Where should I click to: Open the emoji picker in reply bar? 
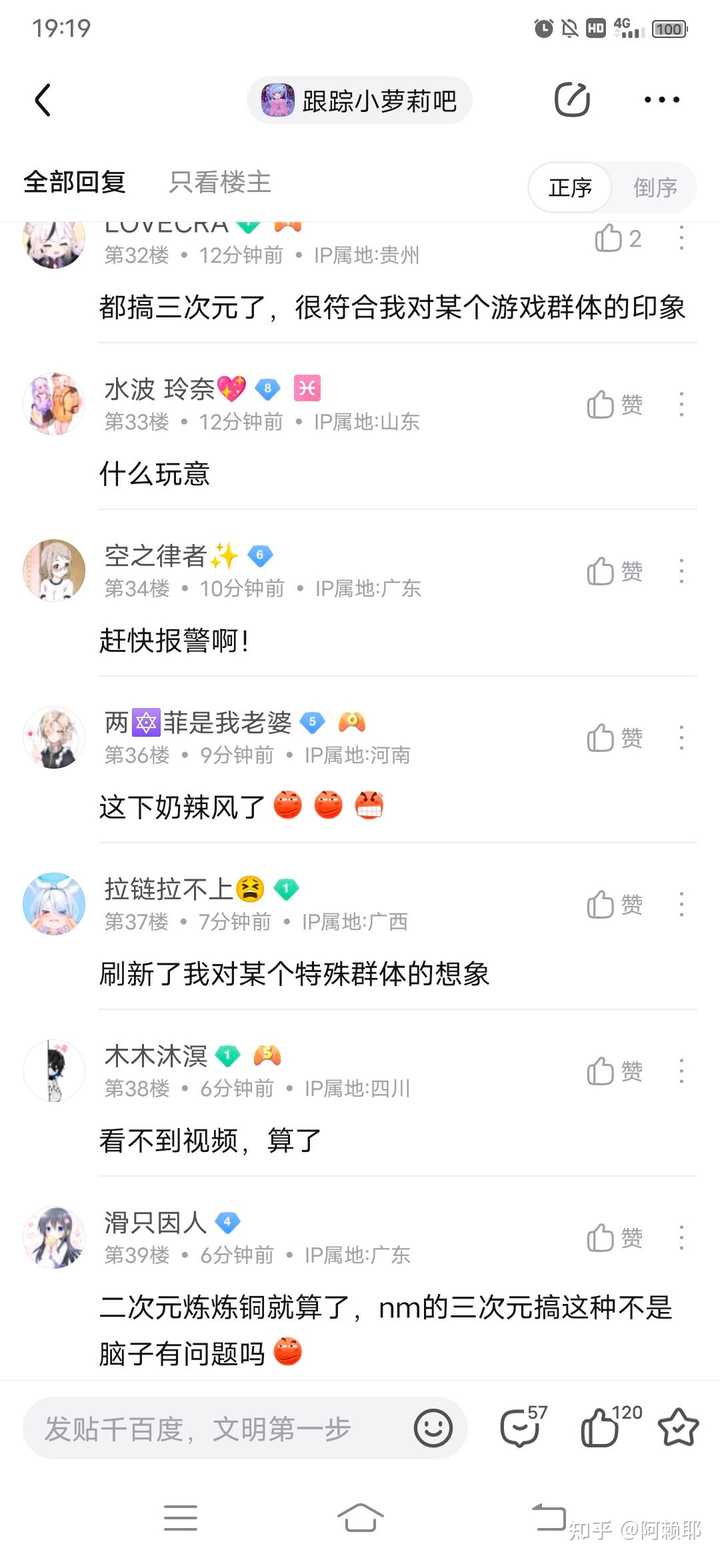coord(433,1428)
